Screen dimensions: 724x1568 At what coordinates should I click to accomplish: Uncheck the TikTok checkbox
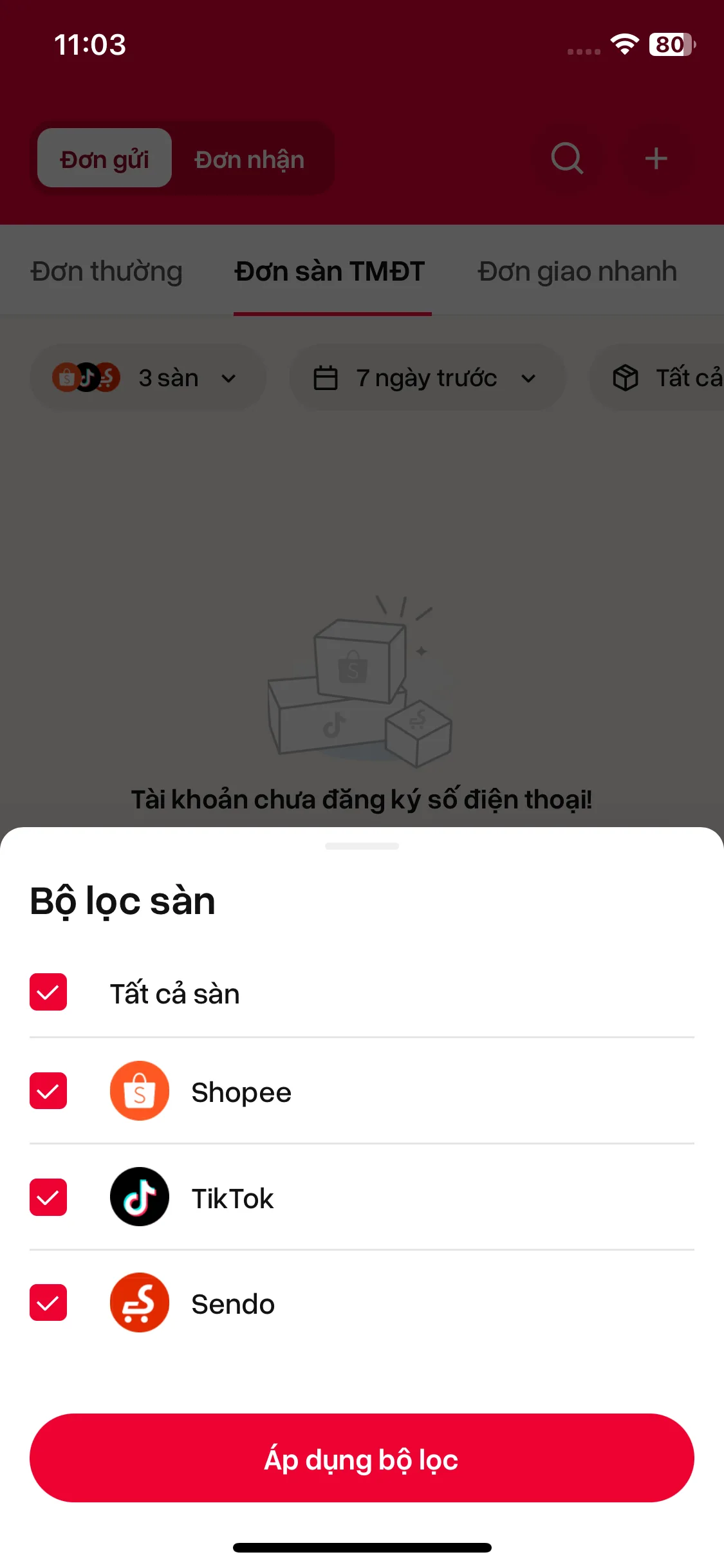pos(48,1197)
